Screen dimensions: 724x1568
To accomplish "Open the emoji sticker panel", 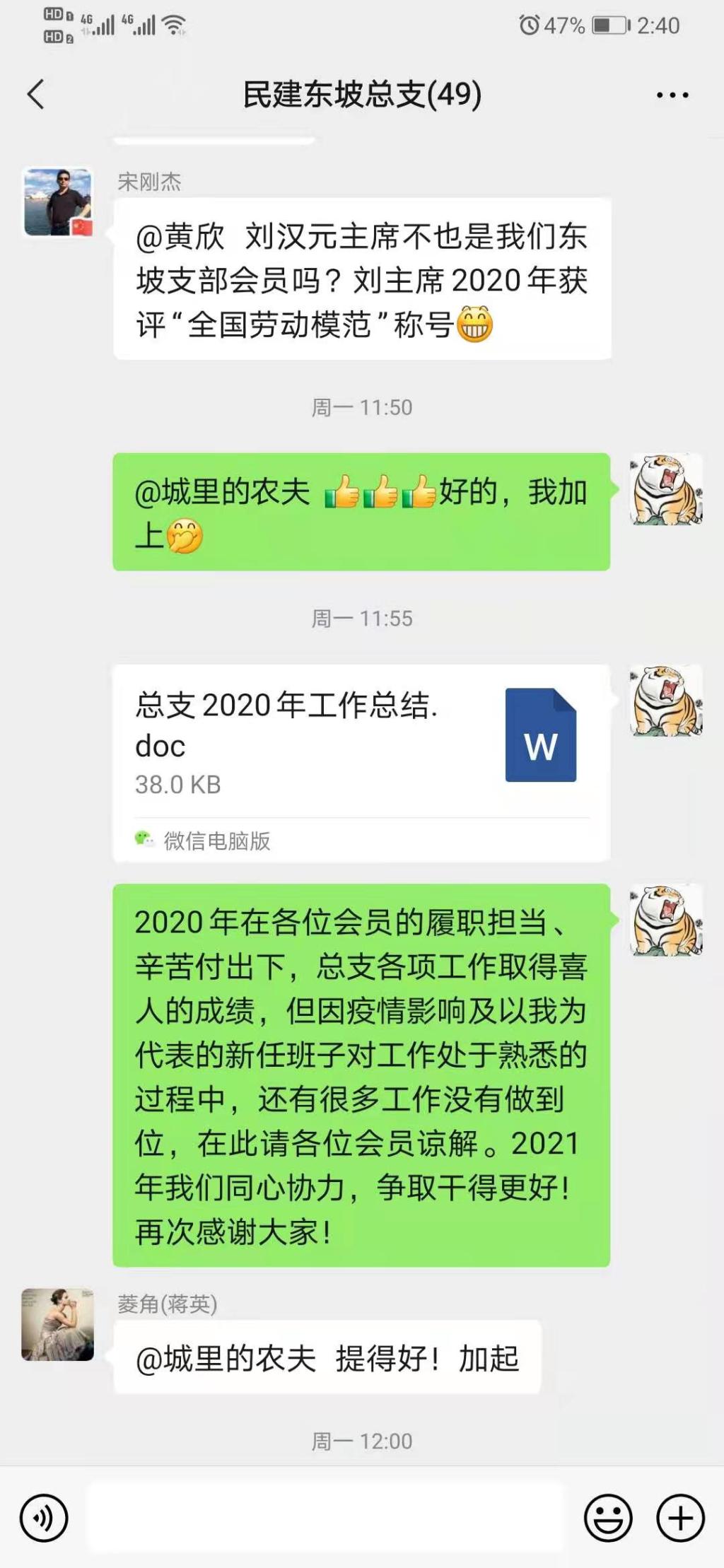I will click(607, 1518).
